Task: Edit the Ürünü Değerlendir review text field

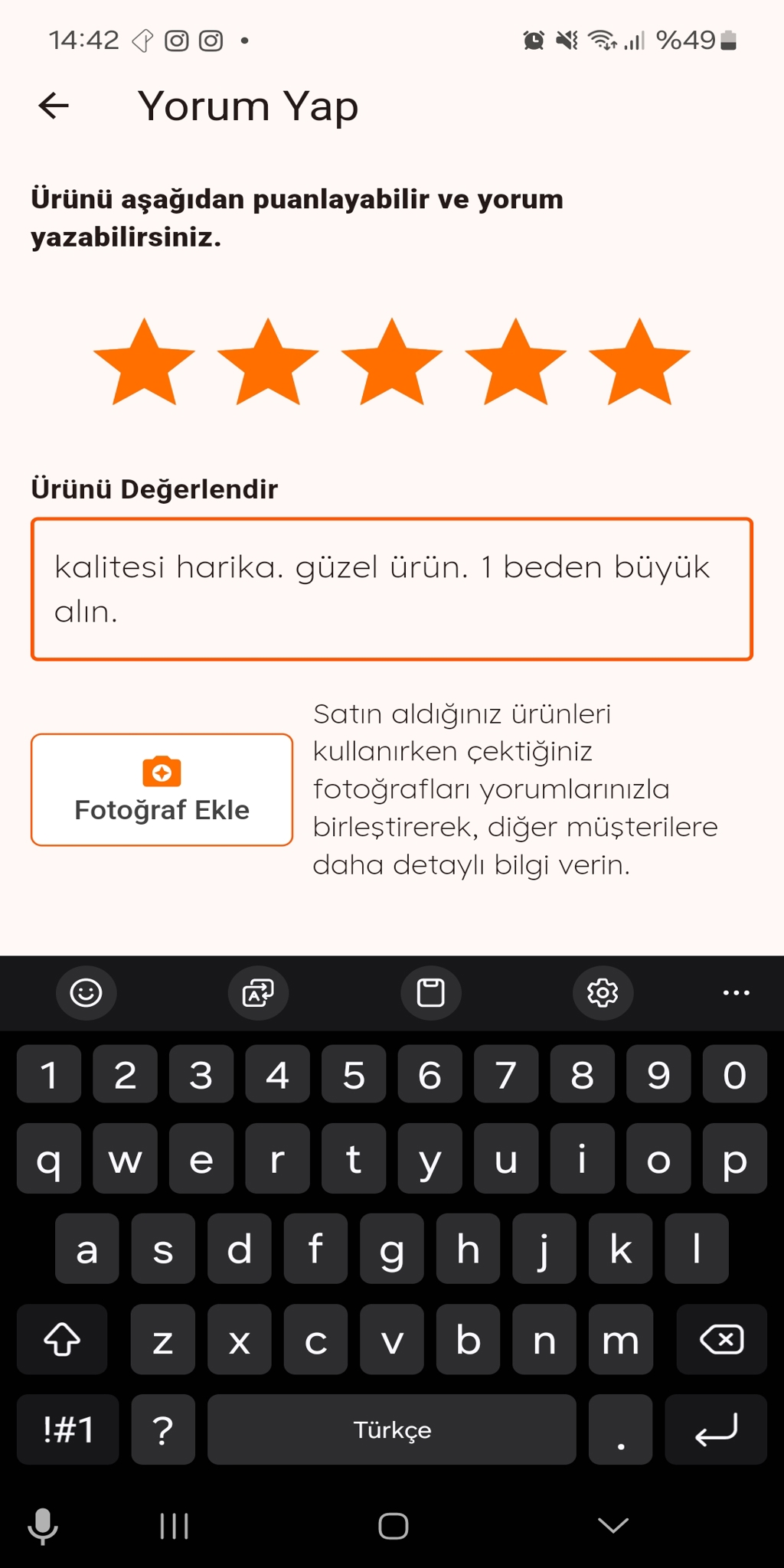Action: (391, 589)
